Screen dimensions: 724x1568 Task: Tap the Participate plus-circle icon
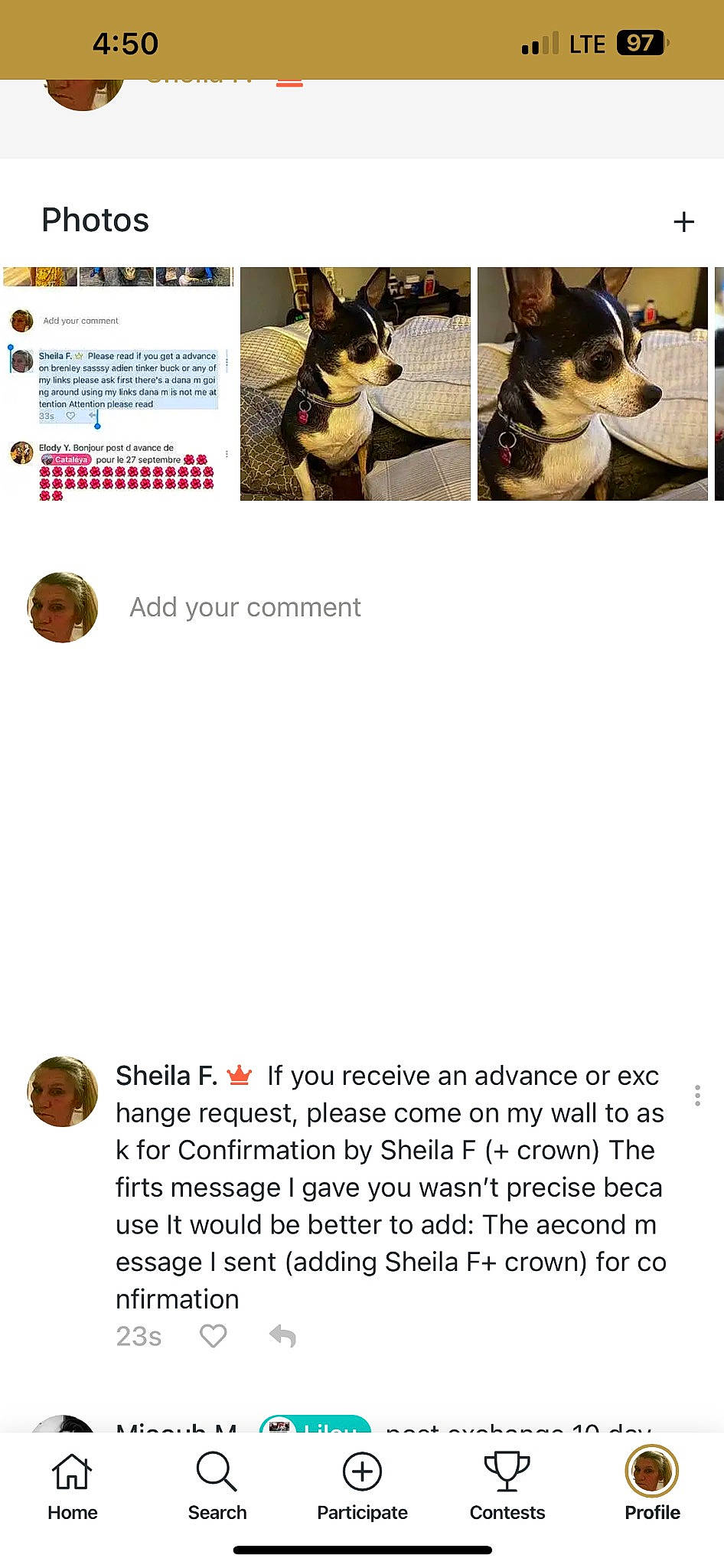click(x=362, y=1472)
